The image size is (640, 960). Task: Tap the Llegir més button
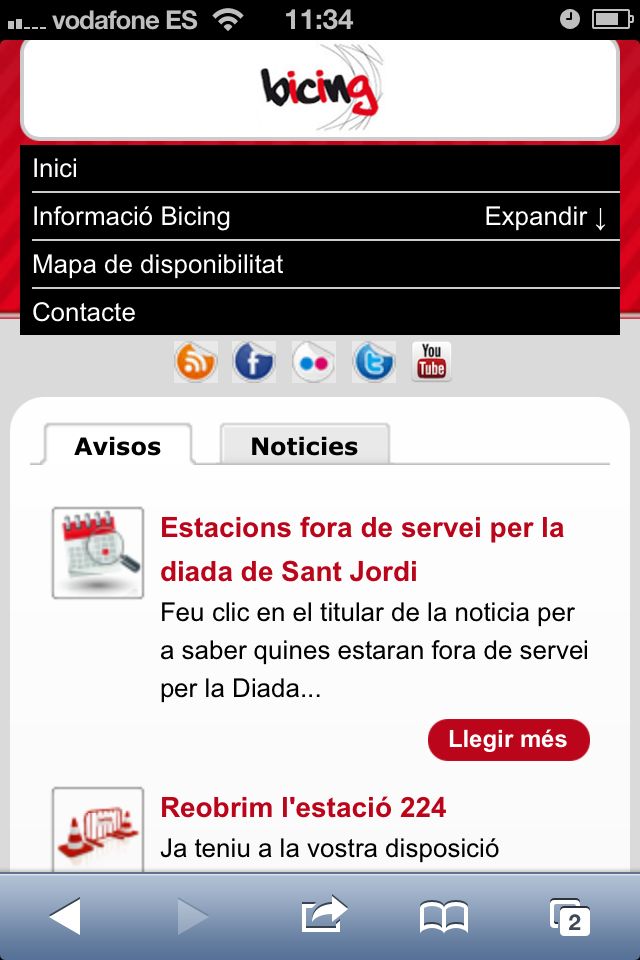point(508,740)
